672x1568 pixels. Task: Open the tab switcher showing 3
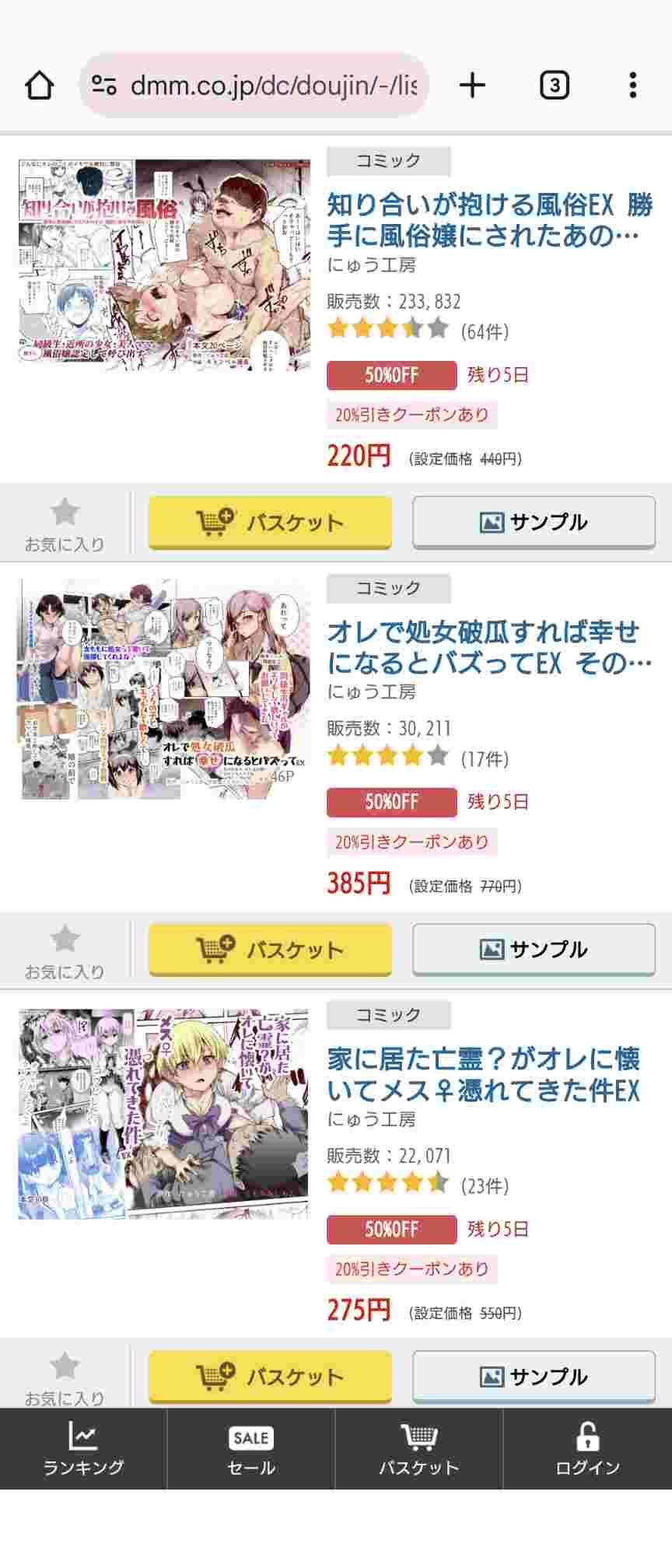click(x=554, y=85)
